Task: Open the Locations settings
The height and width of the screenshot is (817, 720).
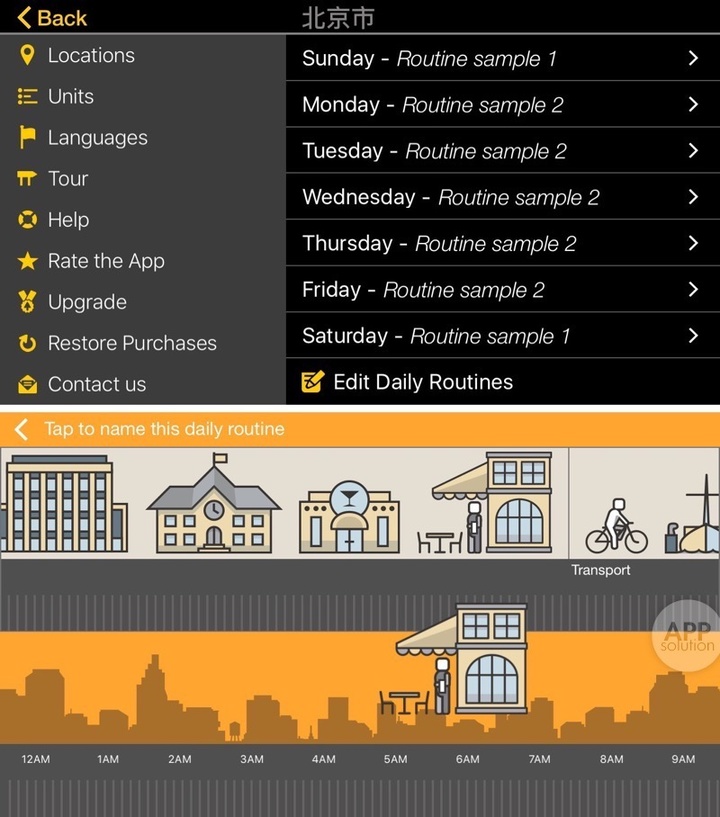Action: pyautogui.click(x=90, y=56)
